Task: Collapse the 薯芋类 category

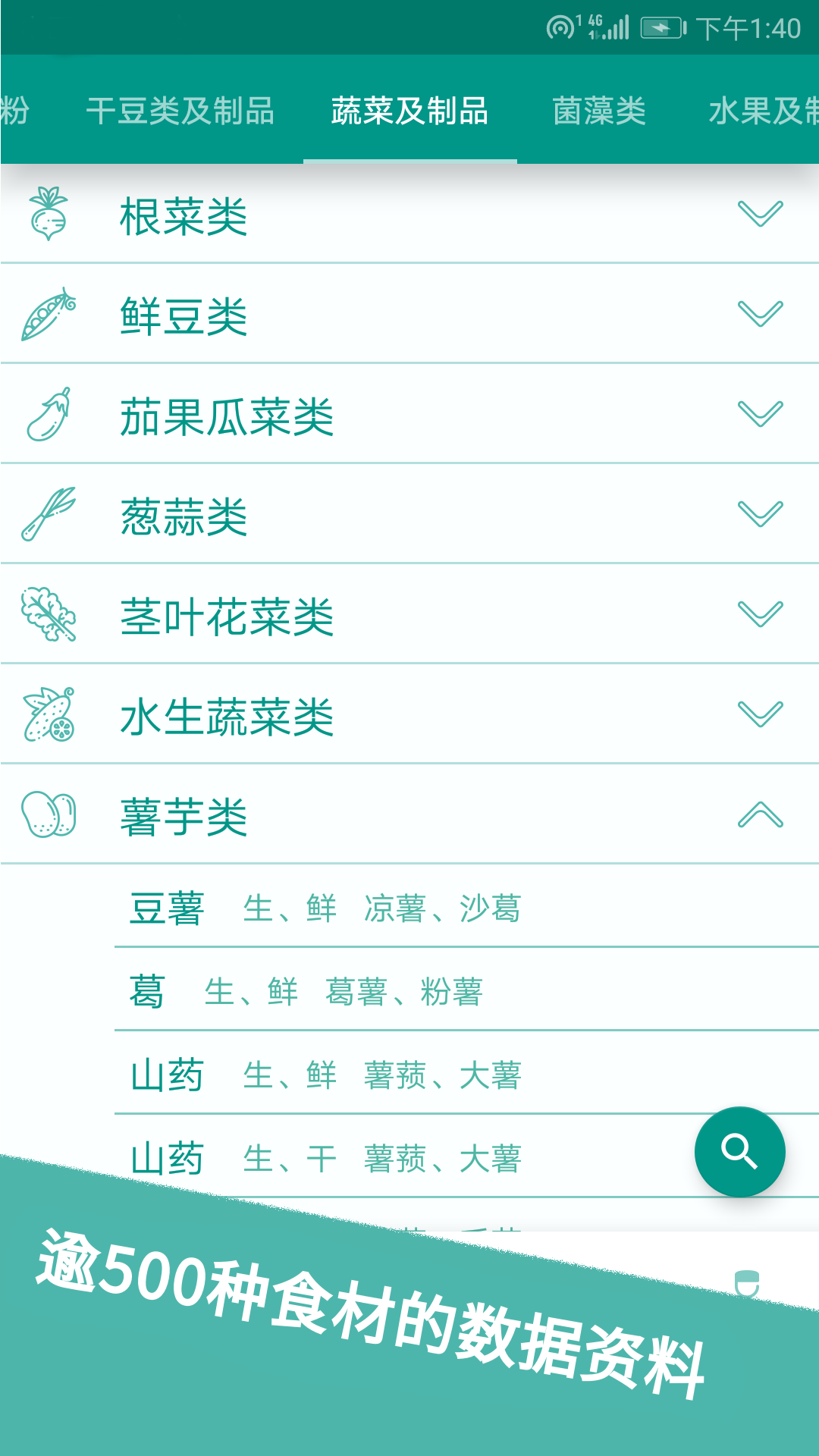Action: (x=409, y=815)
